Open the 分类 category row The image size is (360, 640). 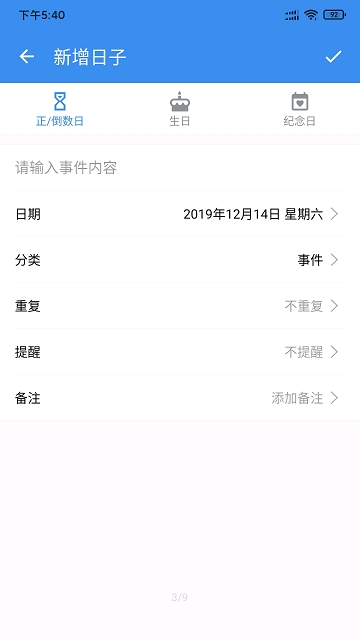pos(180,260)
